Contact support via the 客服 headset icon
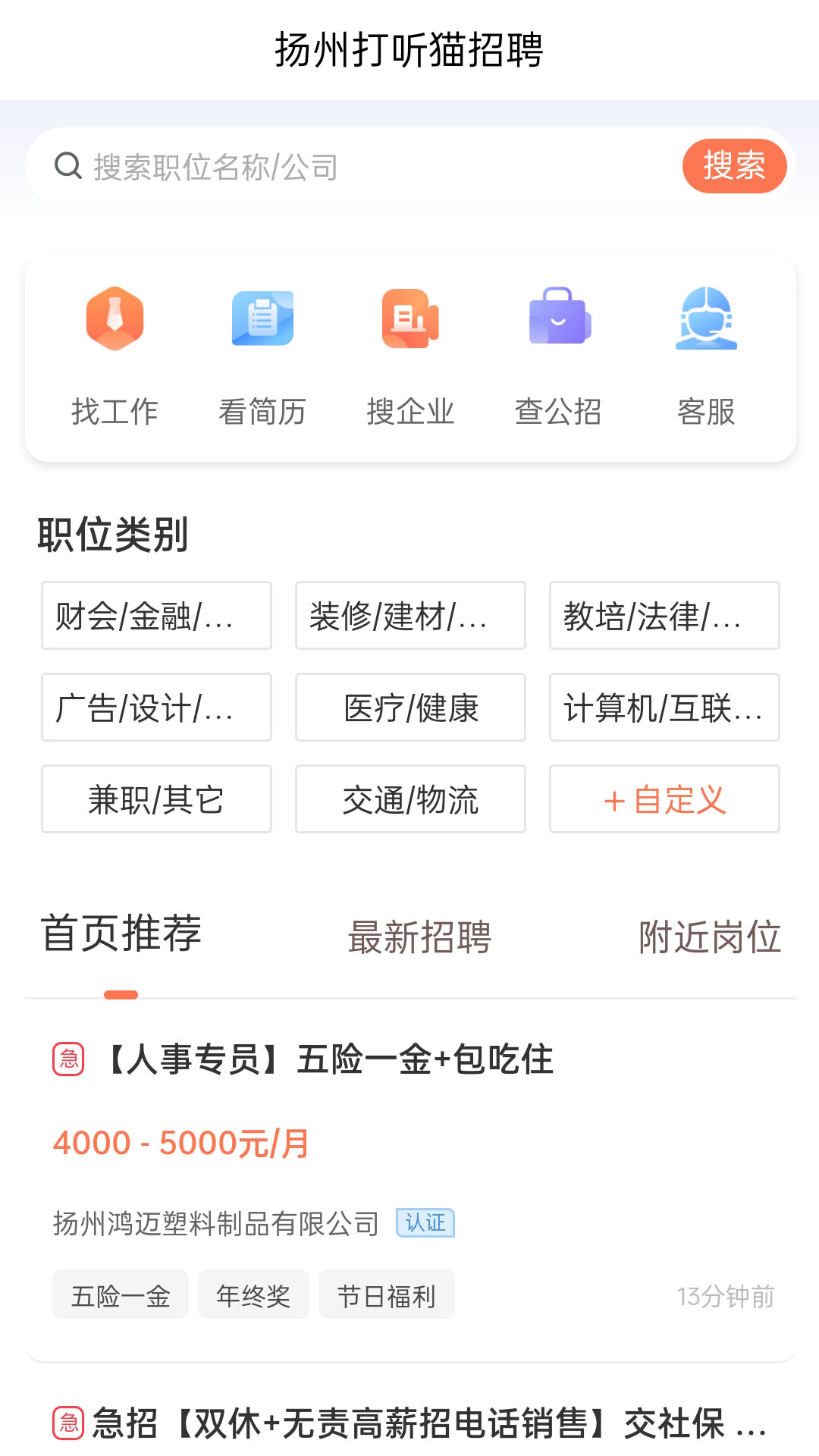This screenshot has width=819, height=1456. coord(707,318)
